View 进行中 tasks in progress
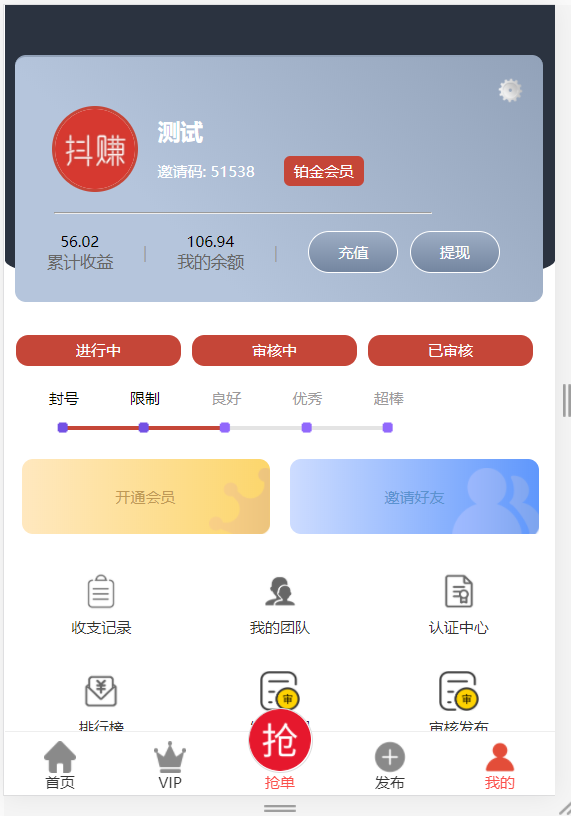The image size is (571, 816). tap(98, 350)
